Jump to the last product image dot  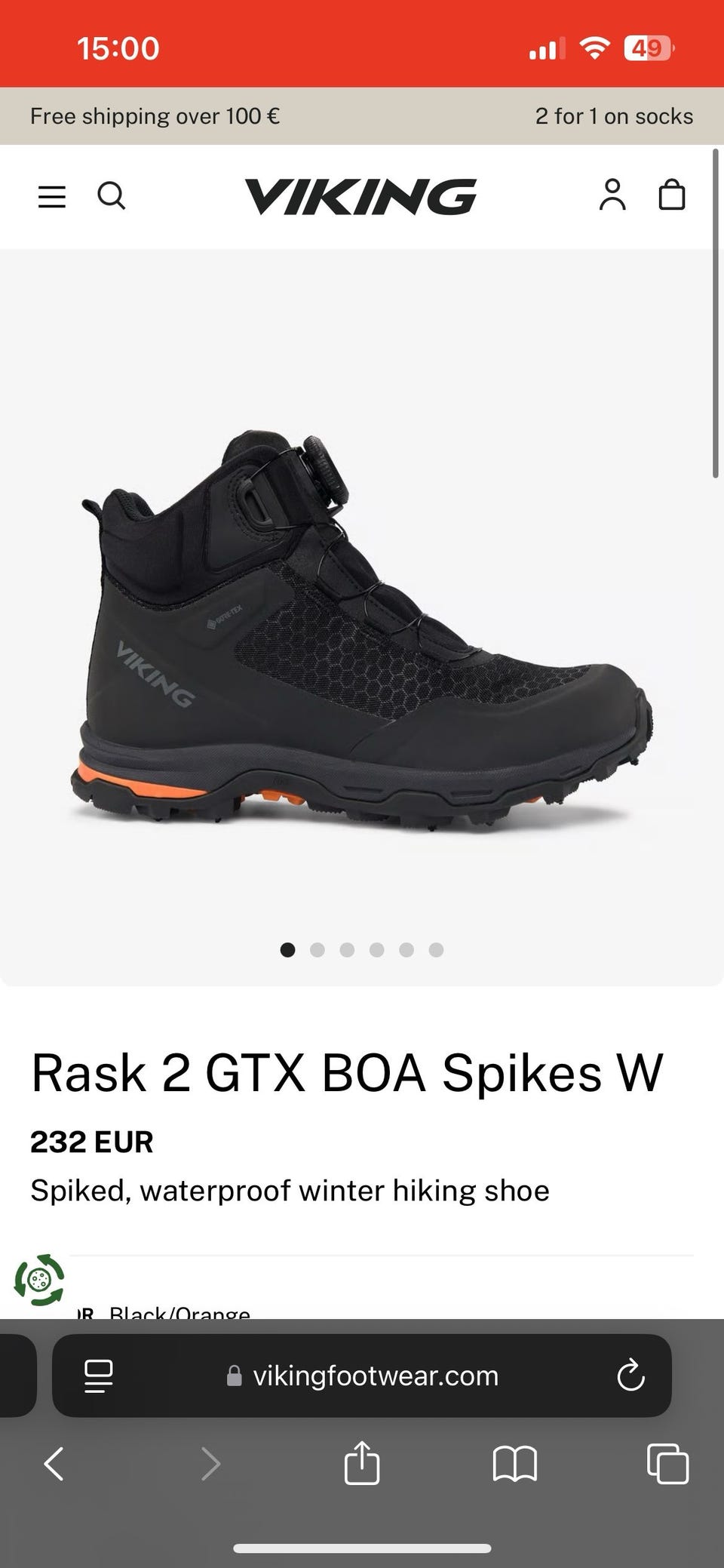click(x=436, y=950)
